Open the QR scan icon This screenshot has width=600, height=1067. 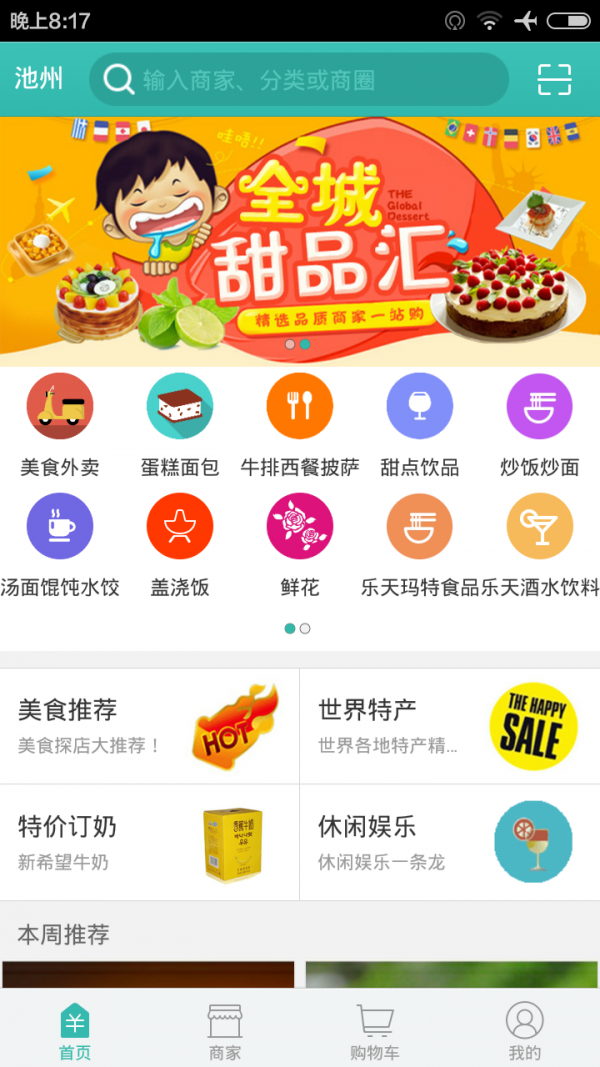pyautogui.click(x=554, y=79)
